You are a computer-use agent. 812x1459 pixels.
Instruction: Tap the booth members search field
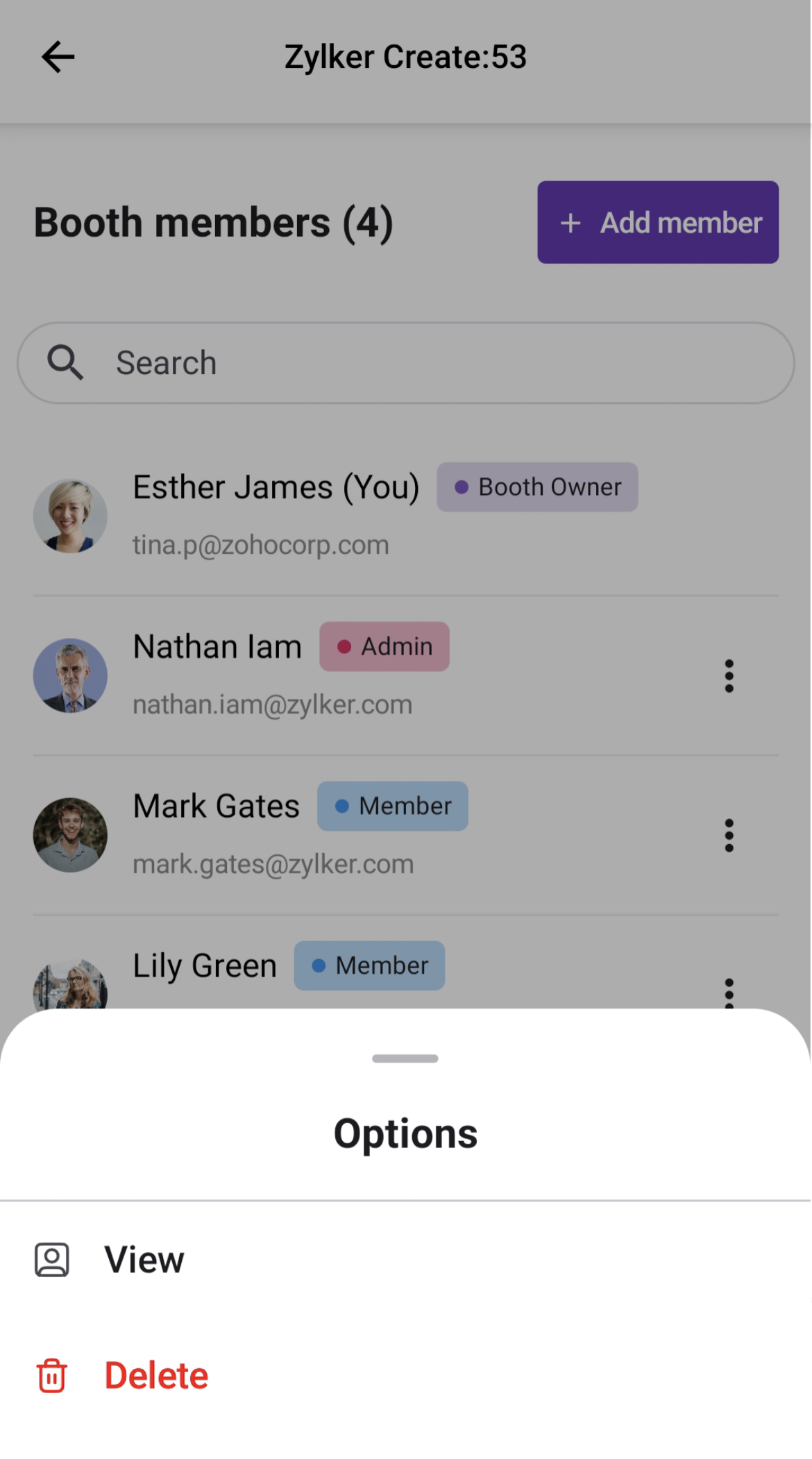click(405, 362)
